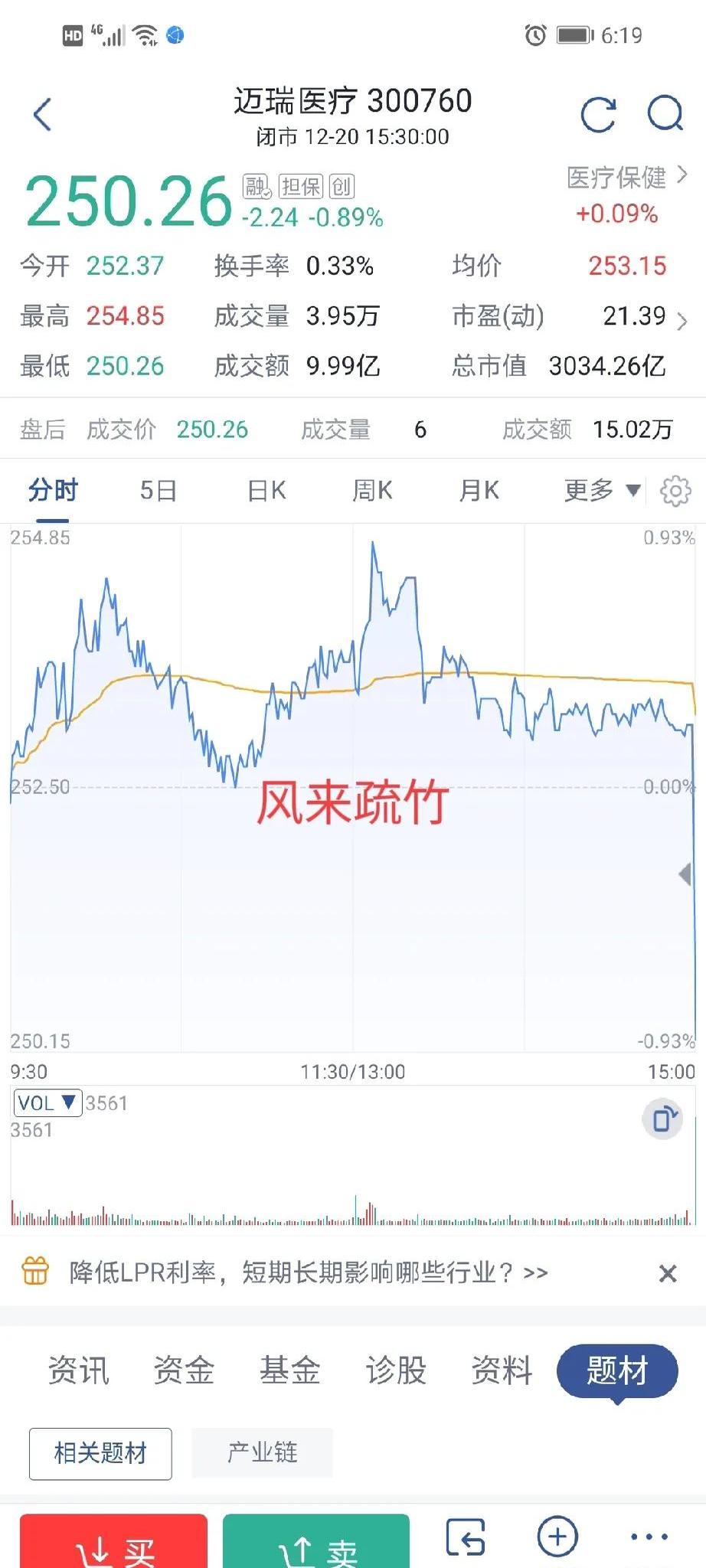Rotate chart to landscape view
706x1568 pixels.
pyautogui.click(x=662, y=1119)
